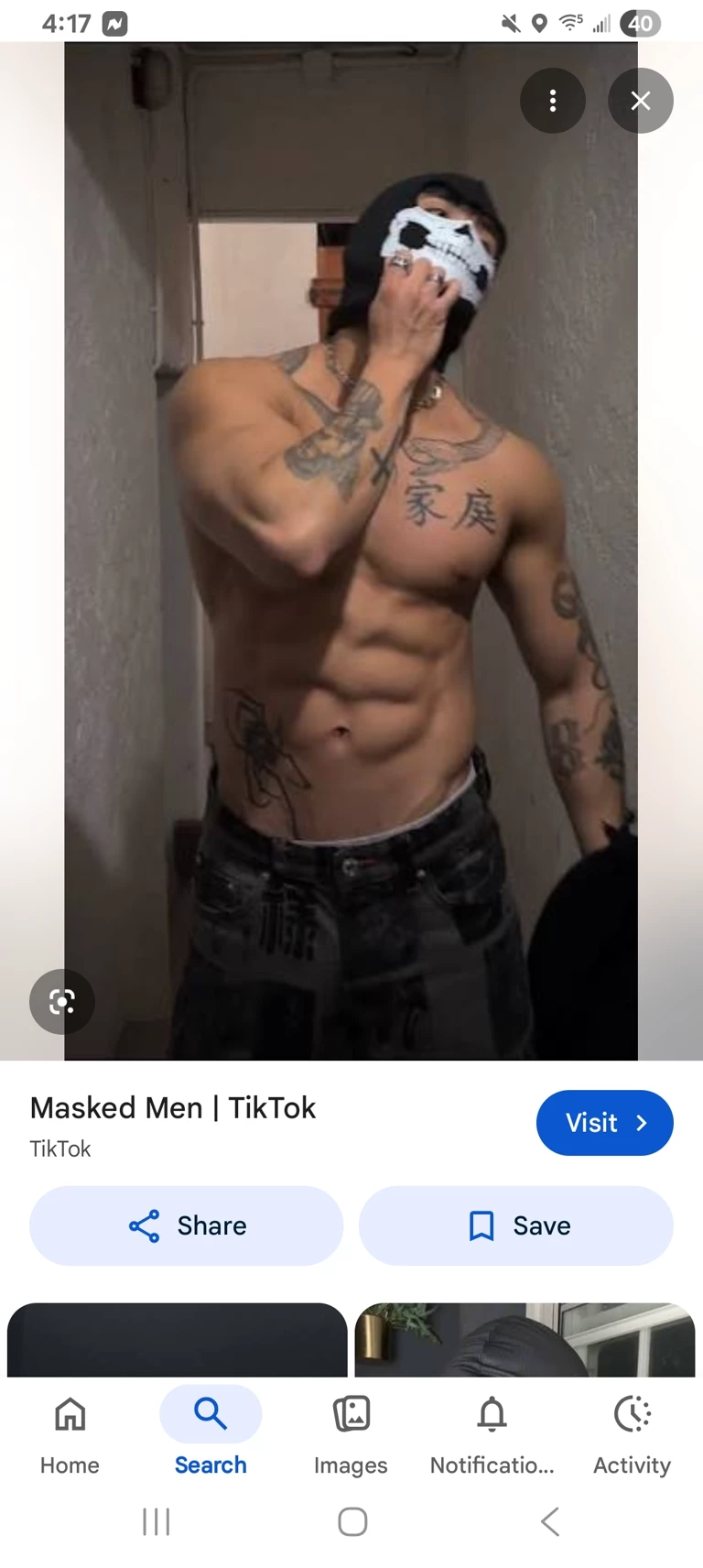
Task: Go back using system back button
Action: (x=549, y=1521)
